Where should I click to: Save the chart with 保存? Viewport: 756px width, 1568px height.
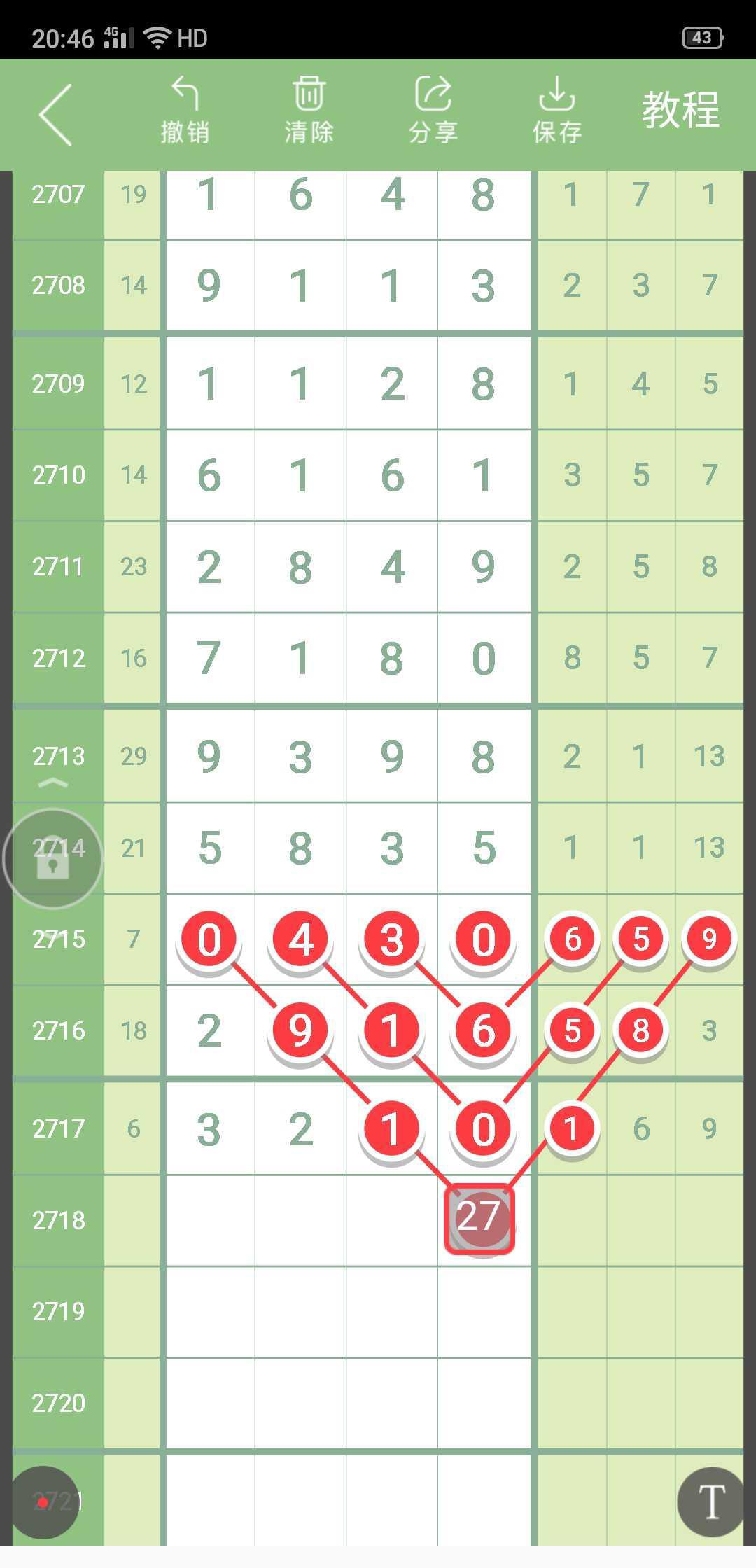tap(557, 111)
